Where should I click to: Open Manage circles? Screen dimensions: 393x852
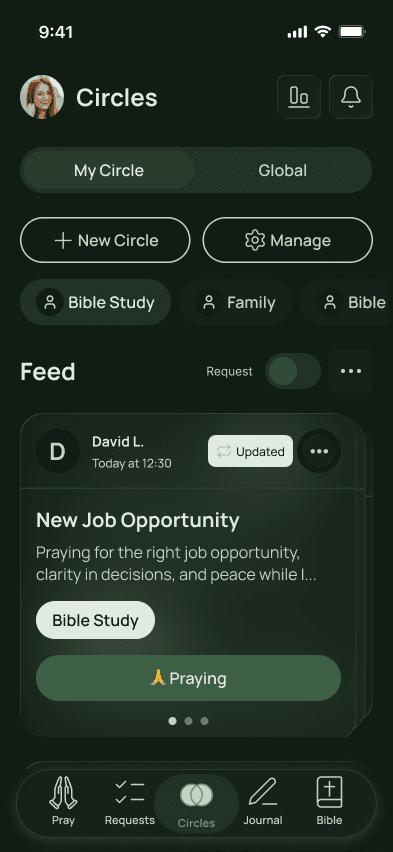(x=288, y=240)
